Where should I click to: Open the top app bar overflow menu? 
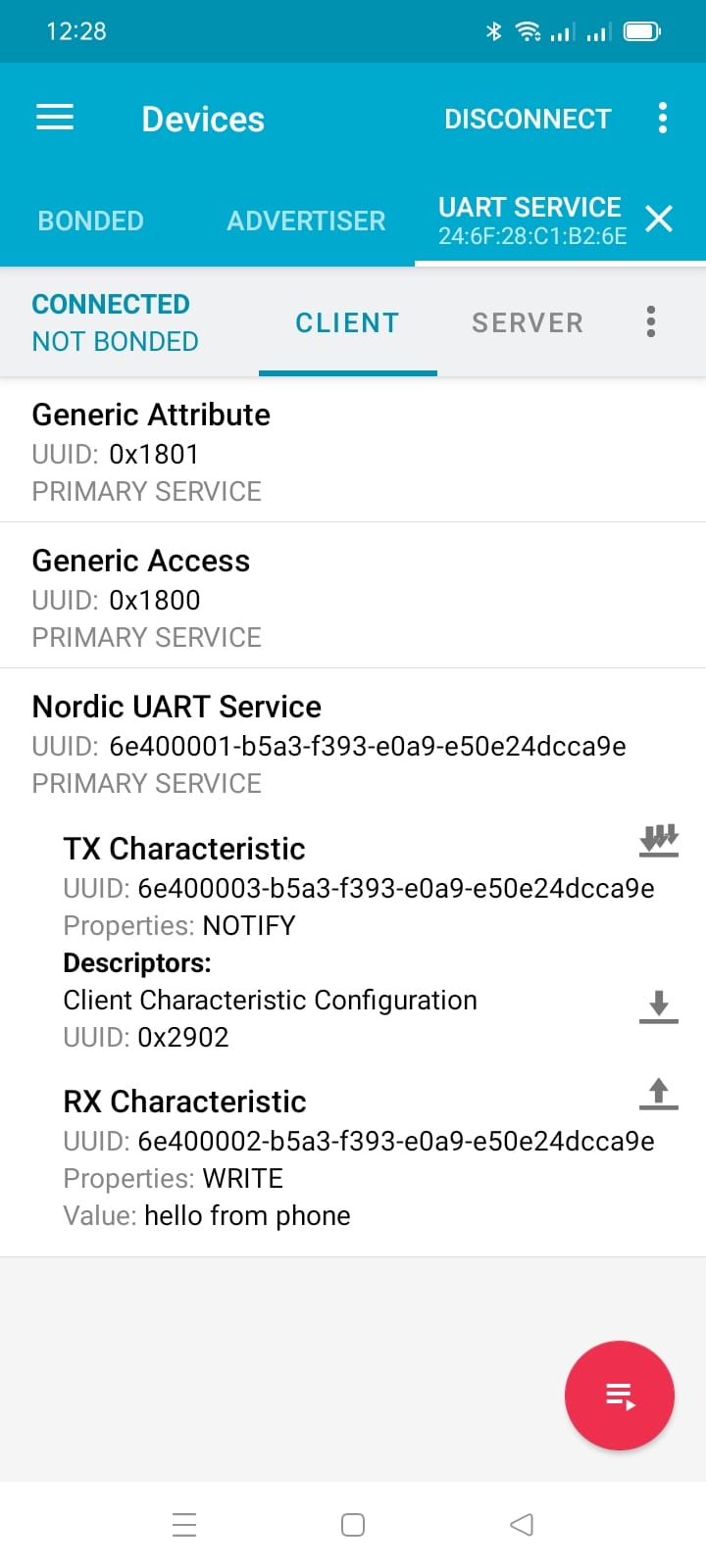point(663,118)
